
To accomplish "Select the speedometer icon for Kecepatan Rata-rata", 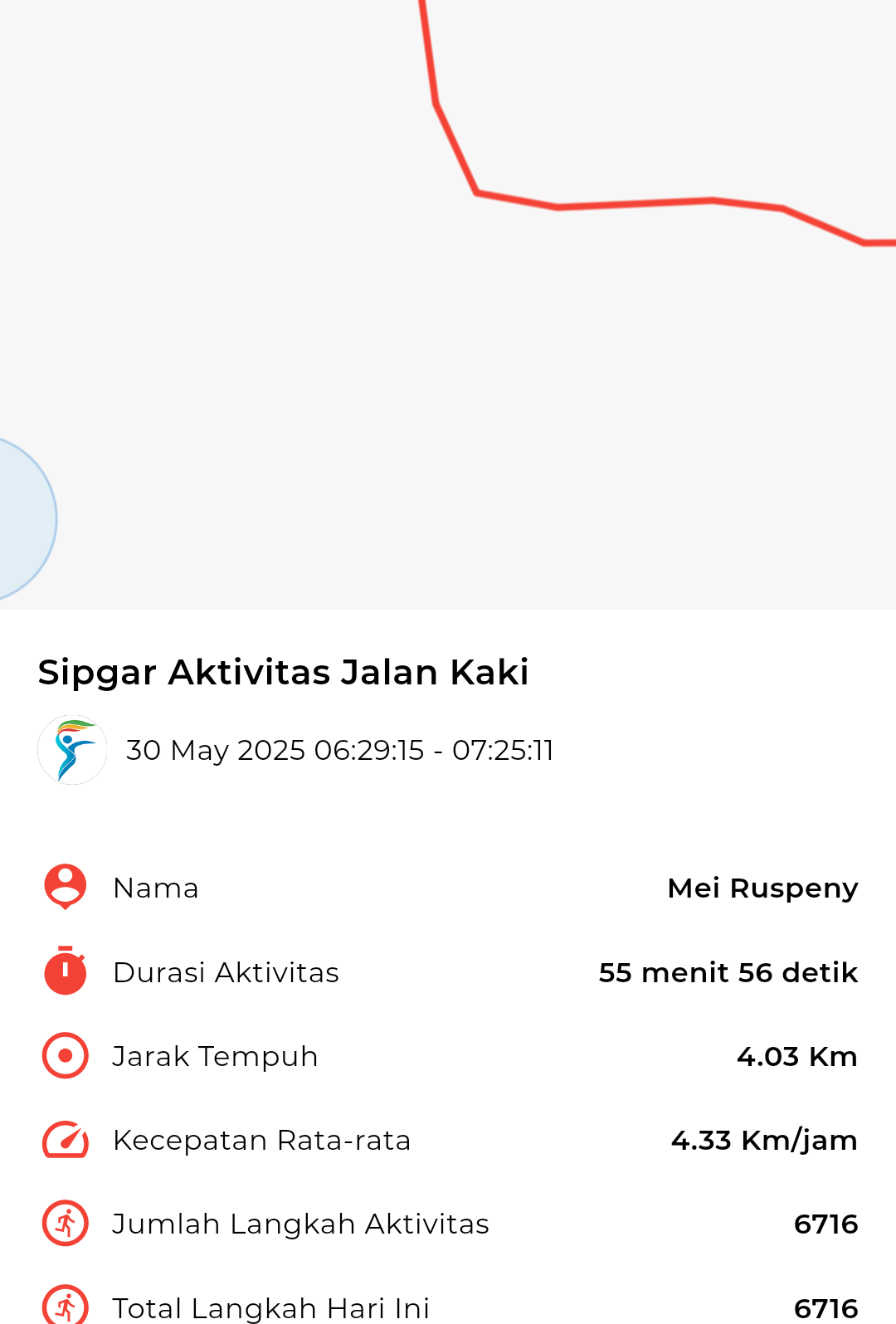I will (64, 1139).
